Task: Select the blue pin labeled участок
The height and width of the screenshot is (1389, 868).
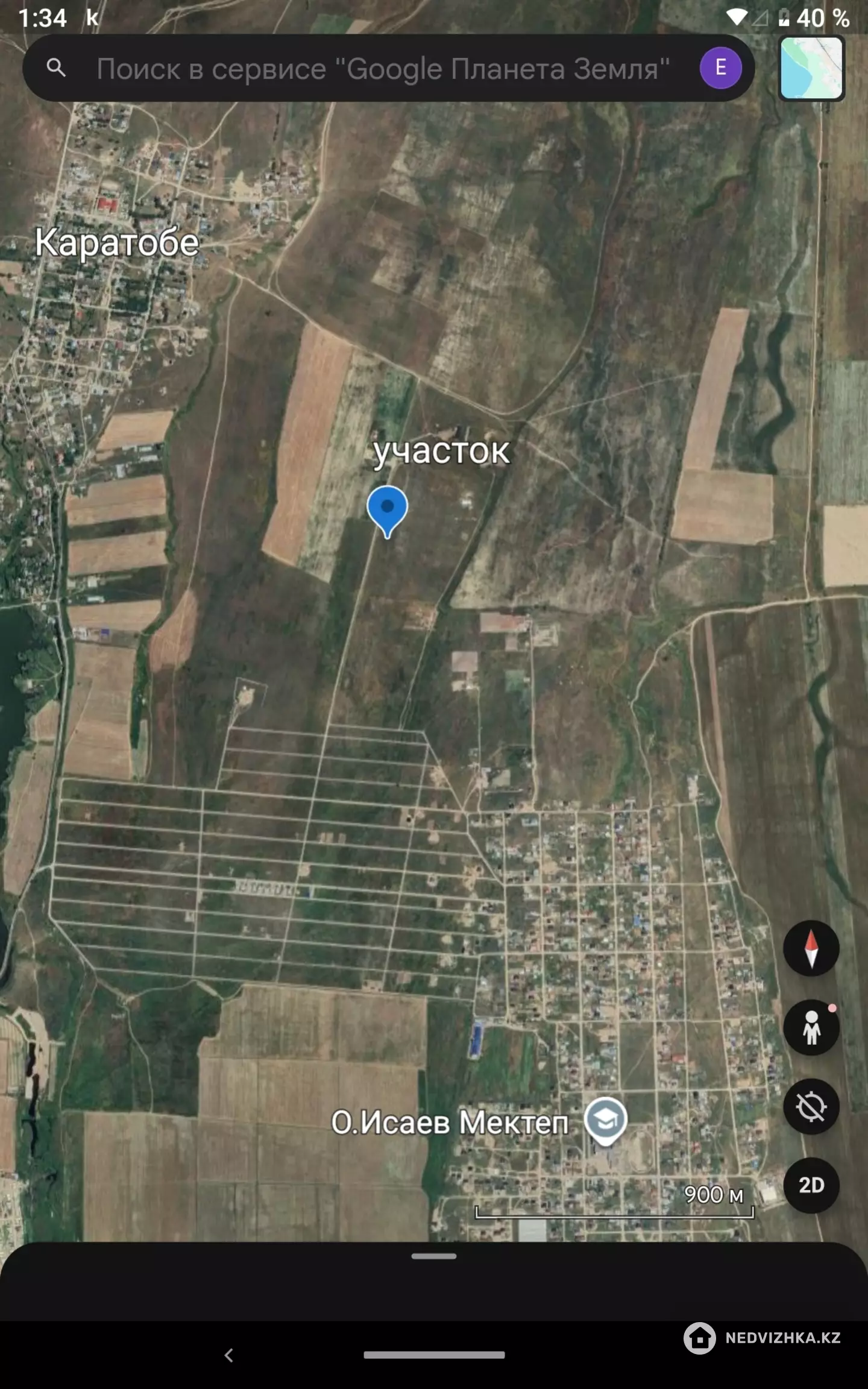Action: [x=388, y=509]
